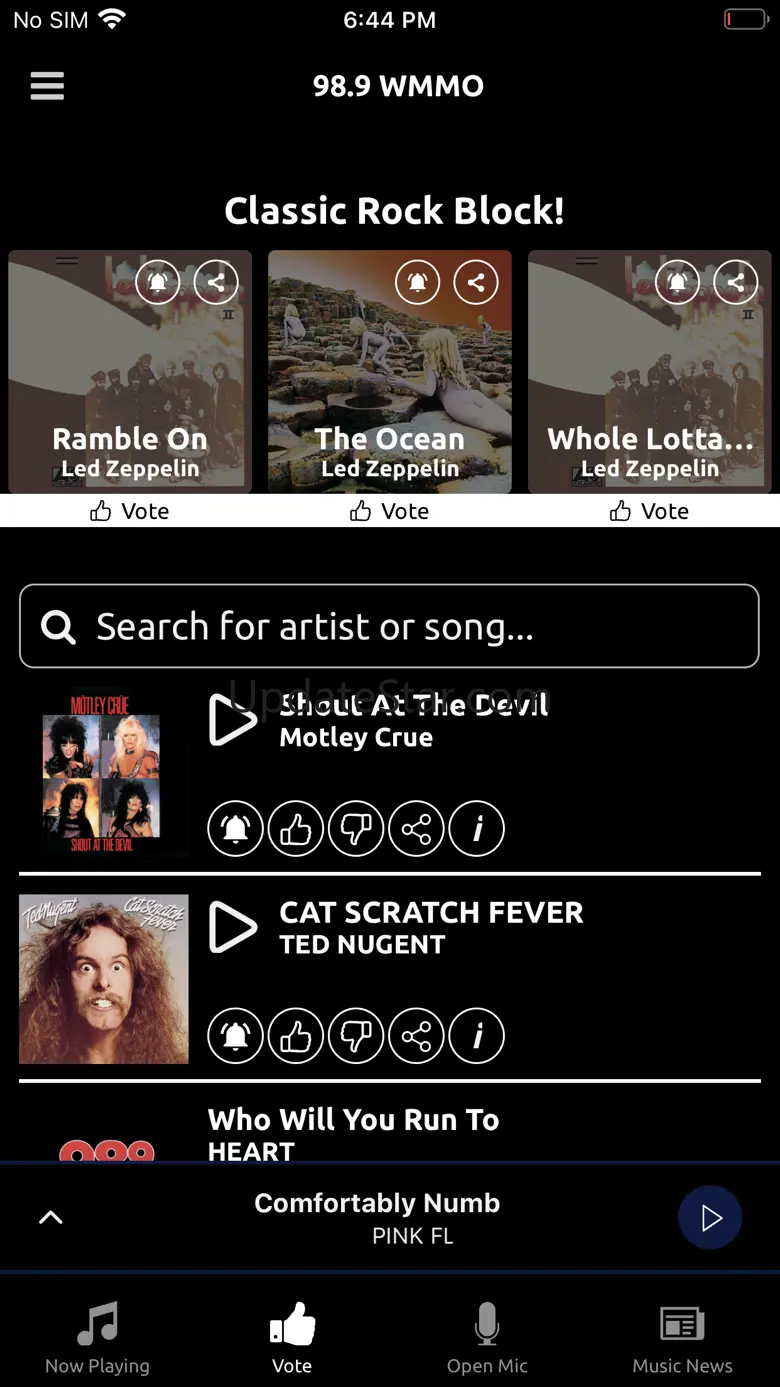
Task: Play Cat Scratch Fever preview
Action: tap(233, 927)
